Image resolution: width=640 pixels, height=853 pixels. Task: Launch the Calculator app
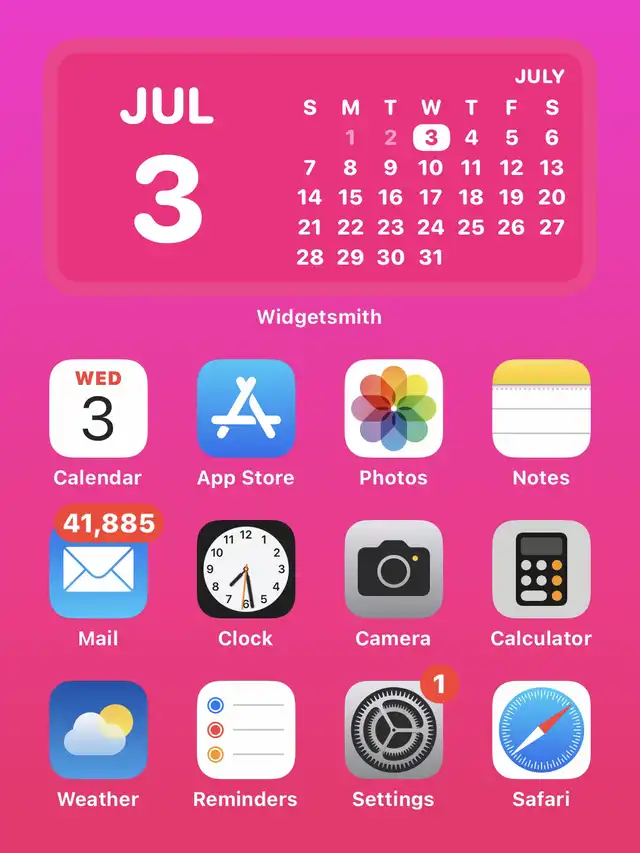pyautogui.click(x=541, y=569)
